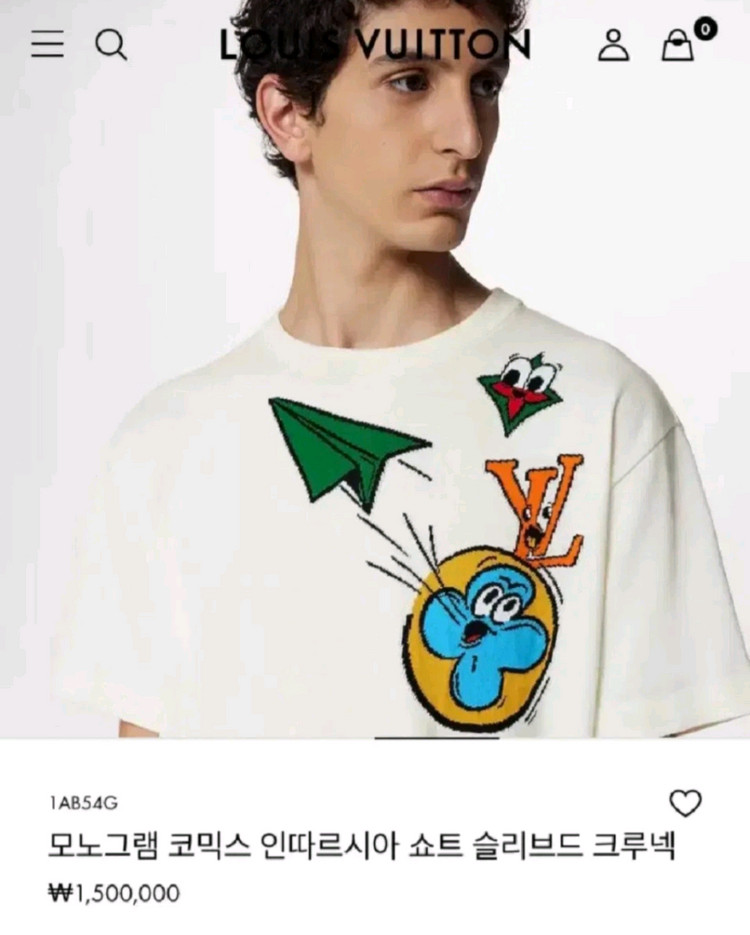Click the person icon in the header
Screen dimensions: 750x935
tap(614, 45)
